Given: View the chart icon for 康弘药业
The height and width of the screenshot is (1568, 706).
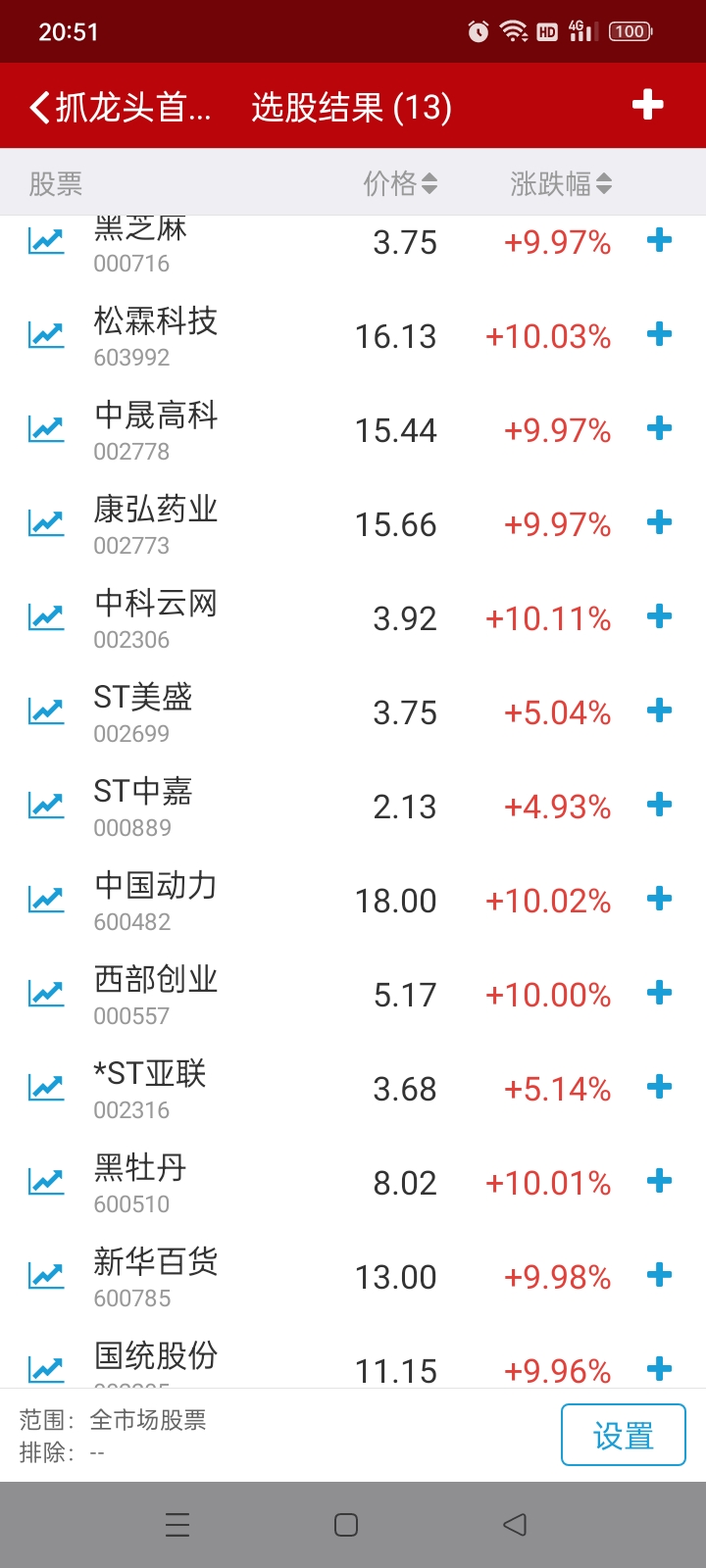Looking at the screenshot, I should coord(46,524).
